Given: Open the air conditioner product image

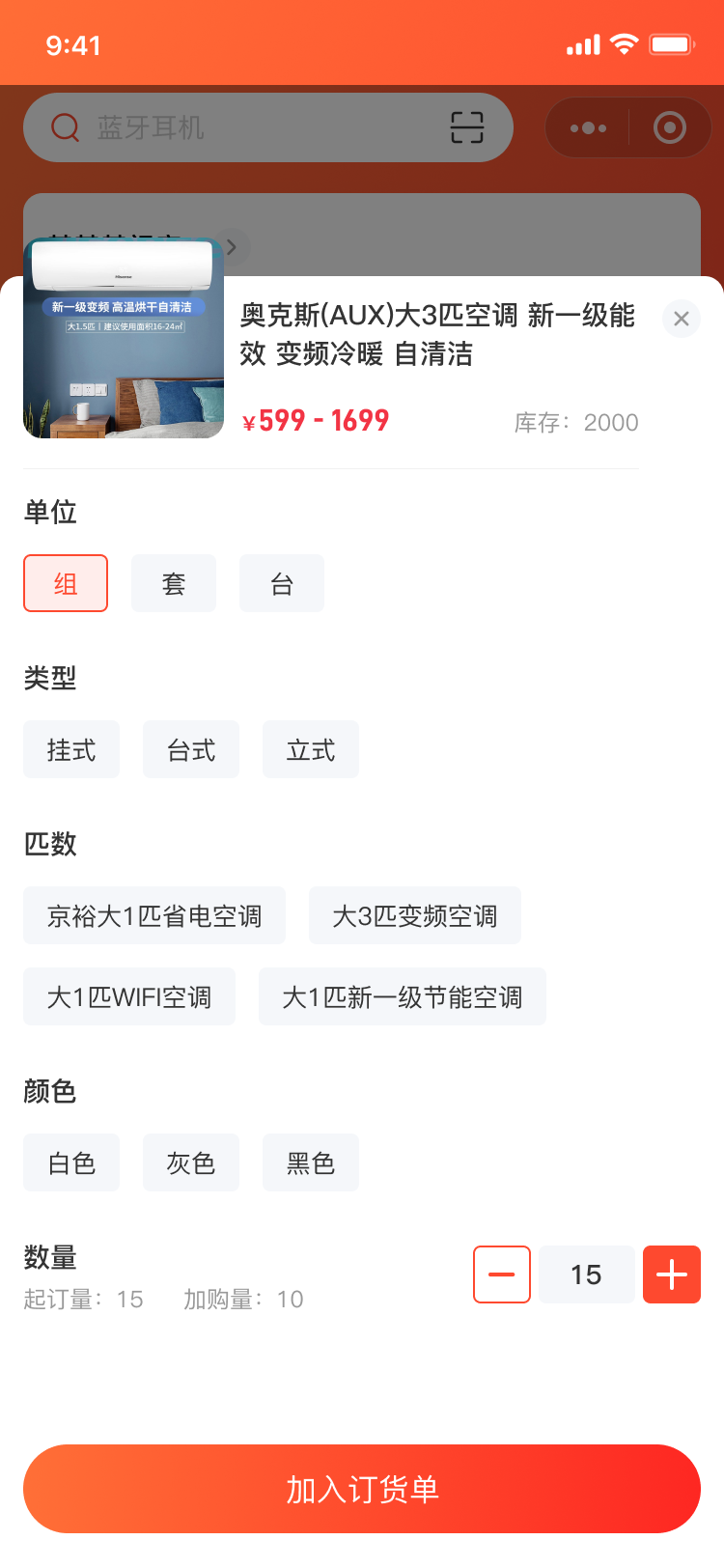Looking at the screenshot, I should coord(124,338).
